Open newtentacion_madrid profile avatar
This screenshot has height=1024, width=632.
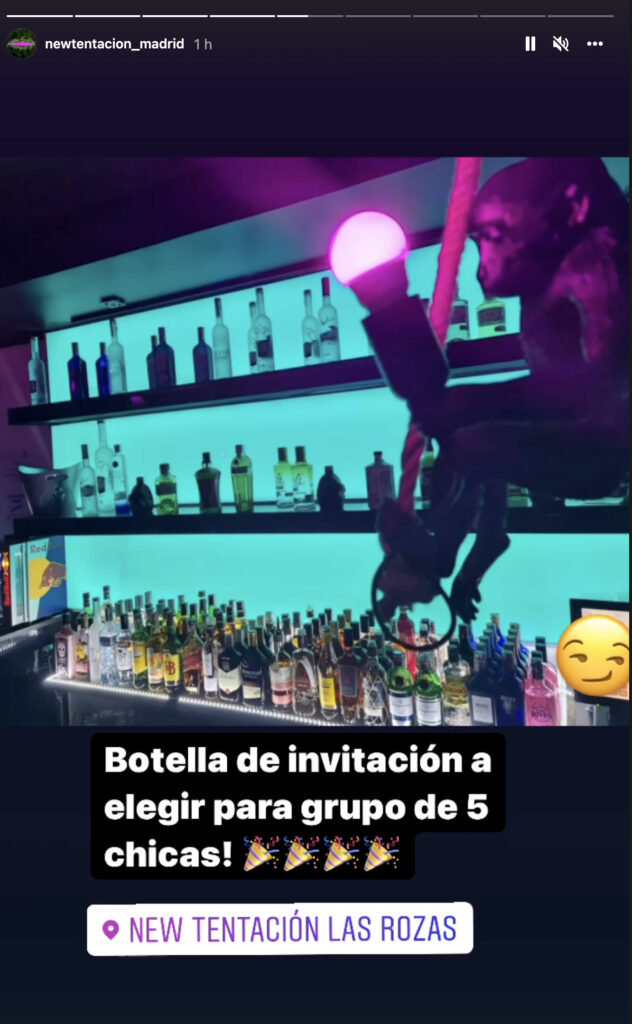click(x=21, y=44)
